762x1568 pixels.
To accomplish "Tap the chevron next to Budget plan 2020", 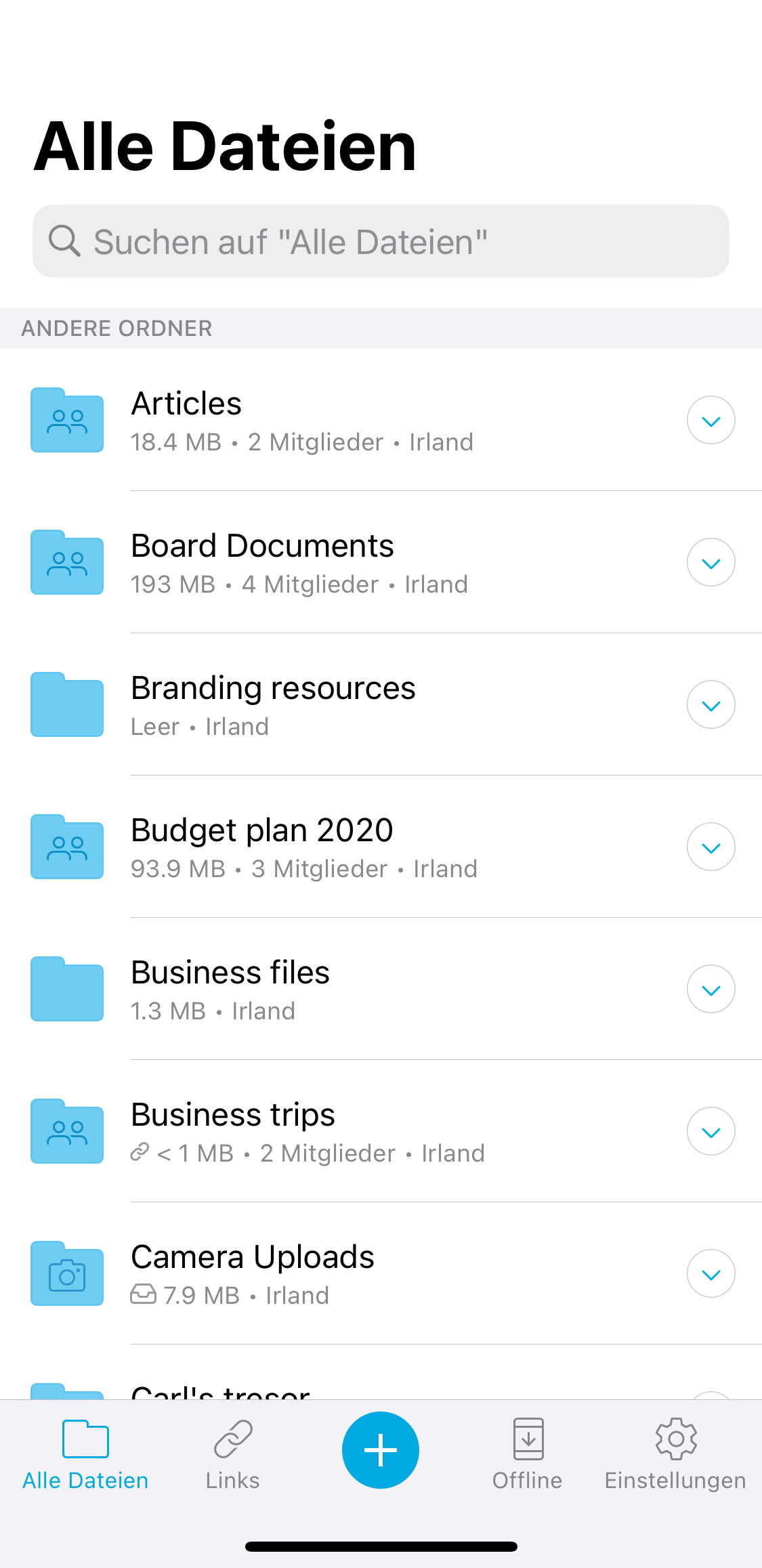I will (711, 847).
